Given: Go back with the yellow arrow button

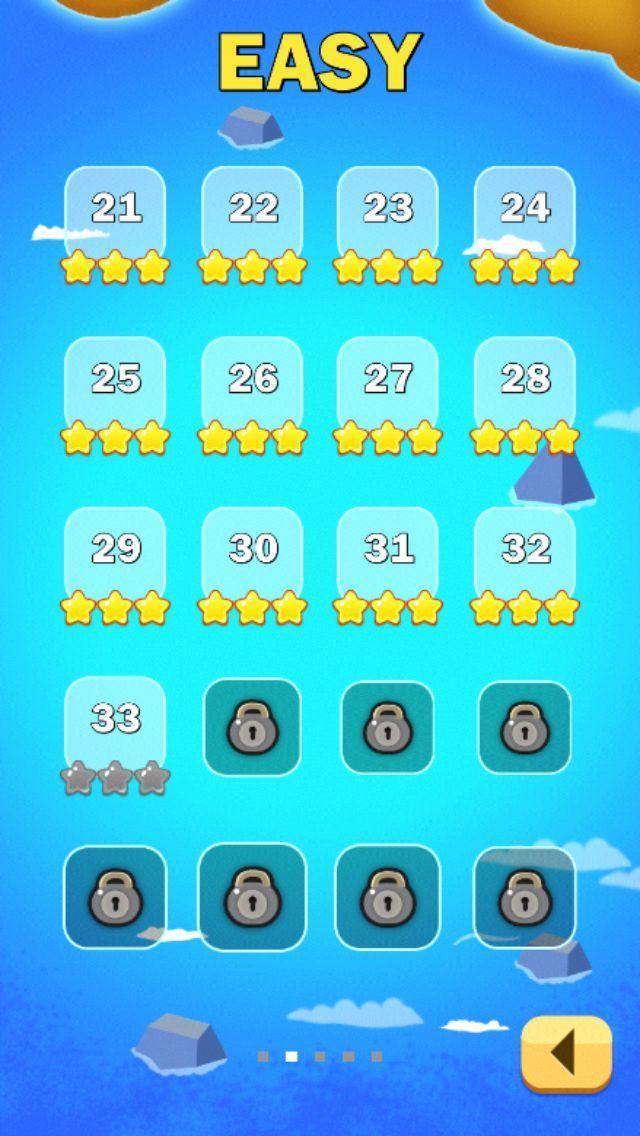Looking at the screenshot, I should click(x=566, y=1053).
